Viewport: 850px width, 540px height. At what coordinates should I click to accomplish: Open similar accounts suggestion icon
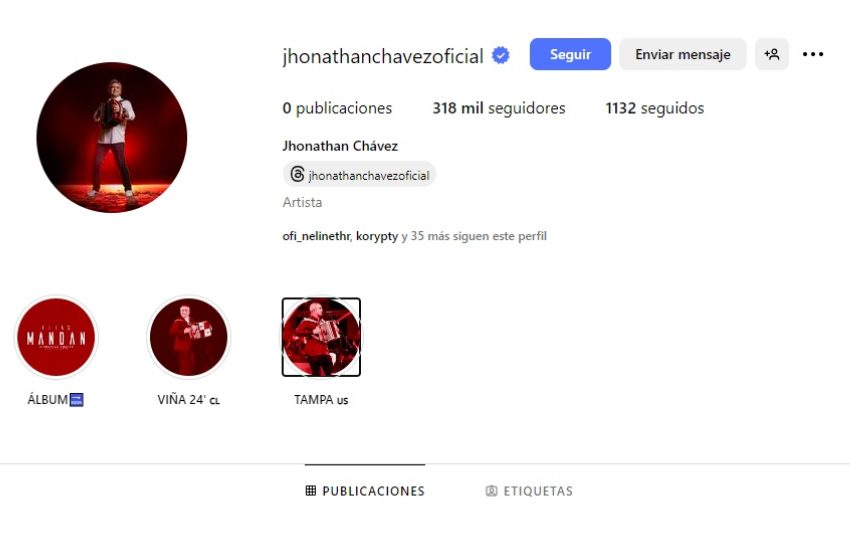(x=771, y=54)
